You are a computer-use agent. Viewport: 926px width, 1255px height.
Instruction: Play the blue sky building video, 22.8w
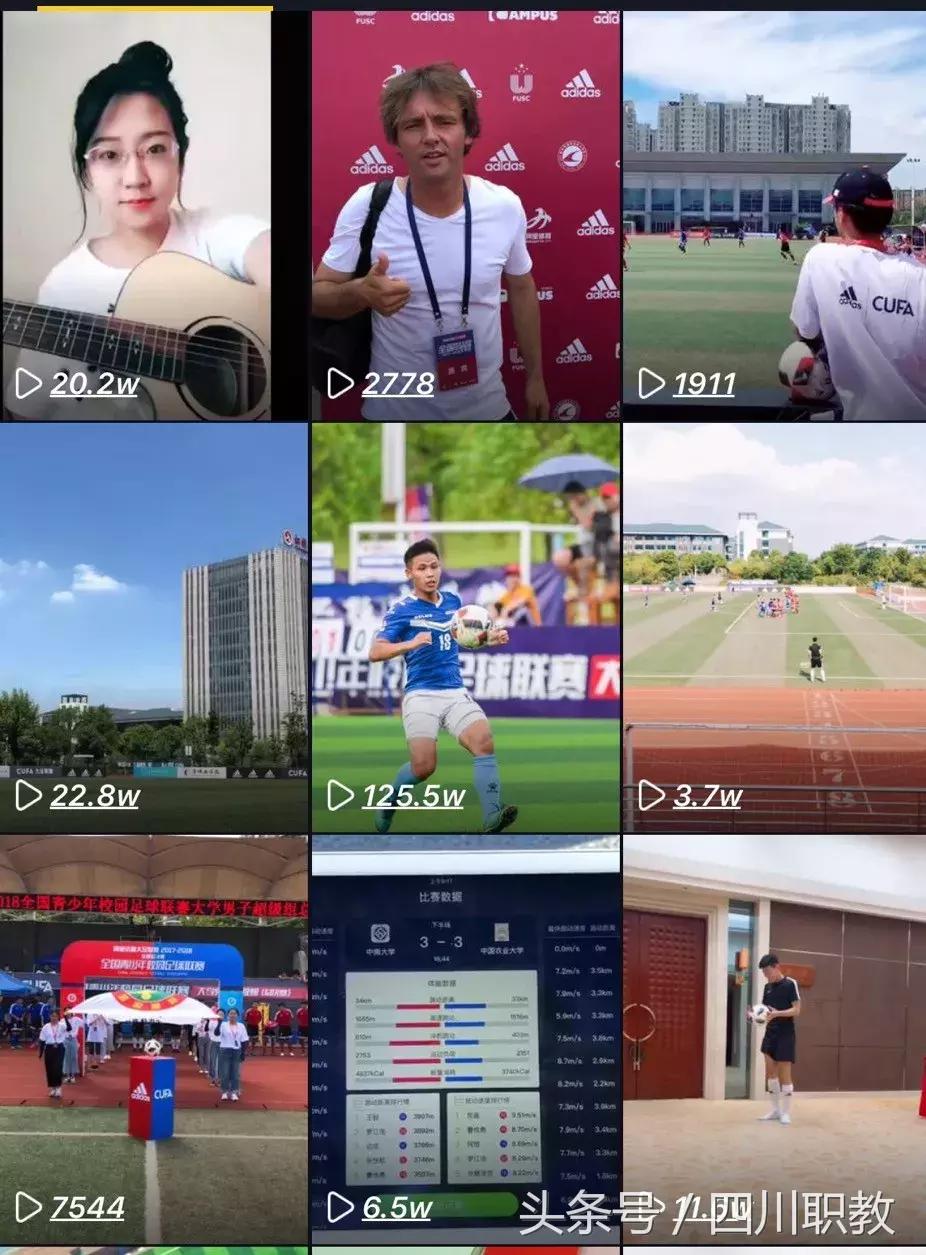pos(154,627)
